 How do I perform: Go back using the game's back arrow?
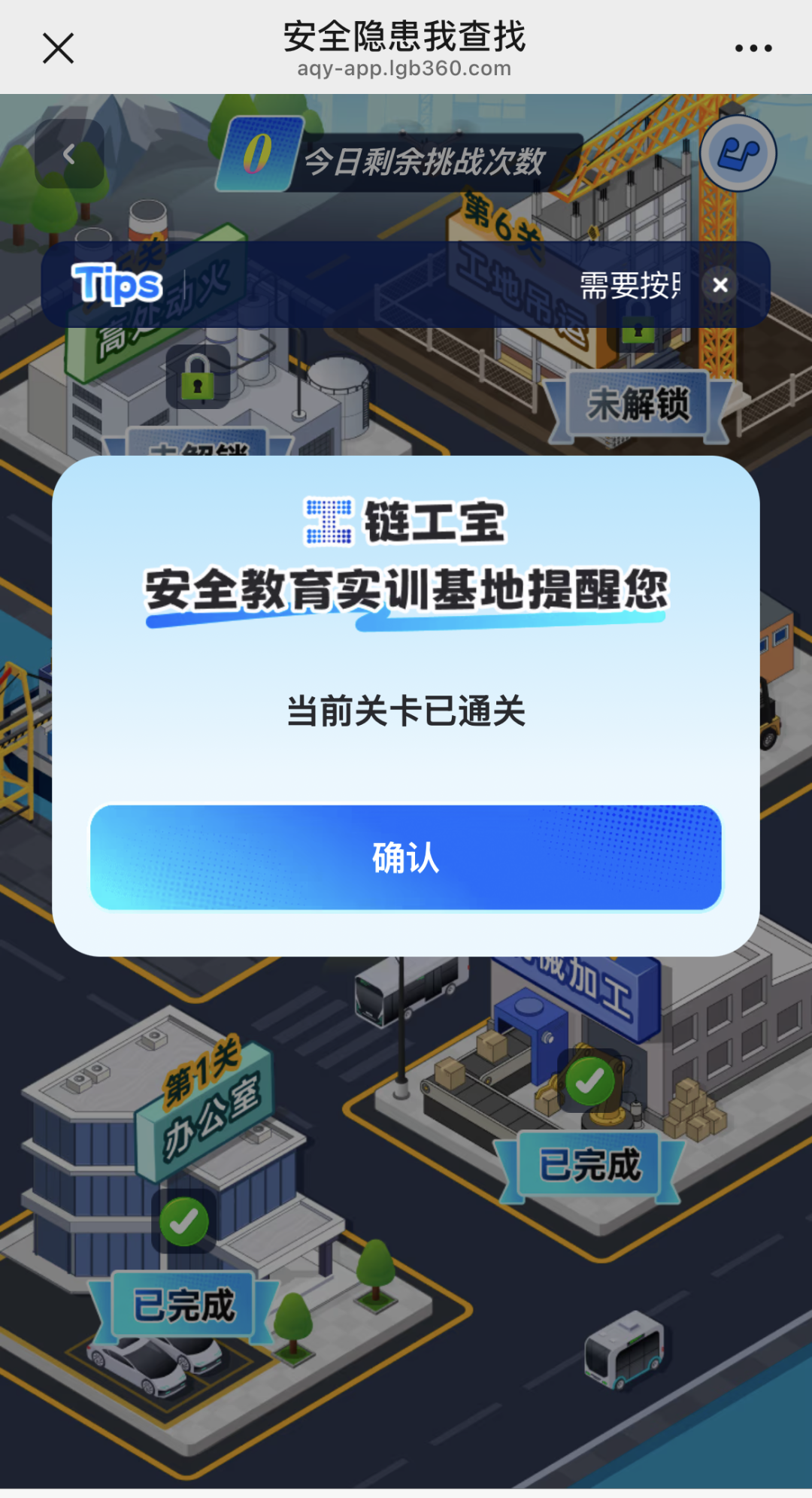(x=69, y=154)
